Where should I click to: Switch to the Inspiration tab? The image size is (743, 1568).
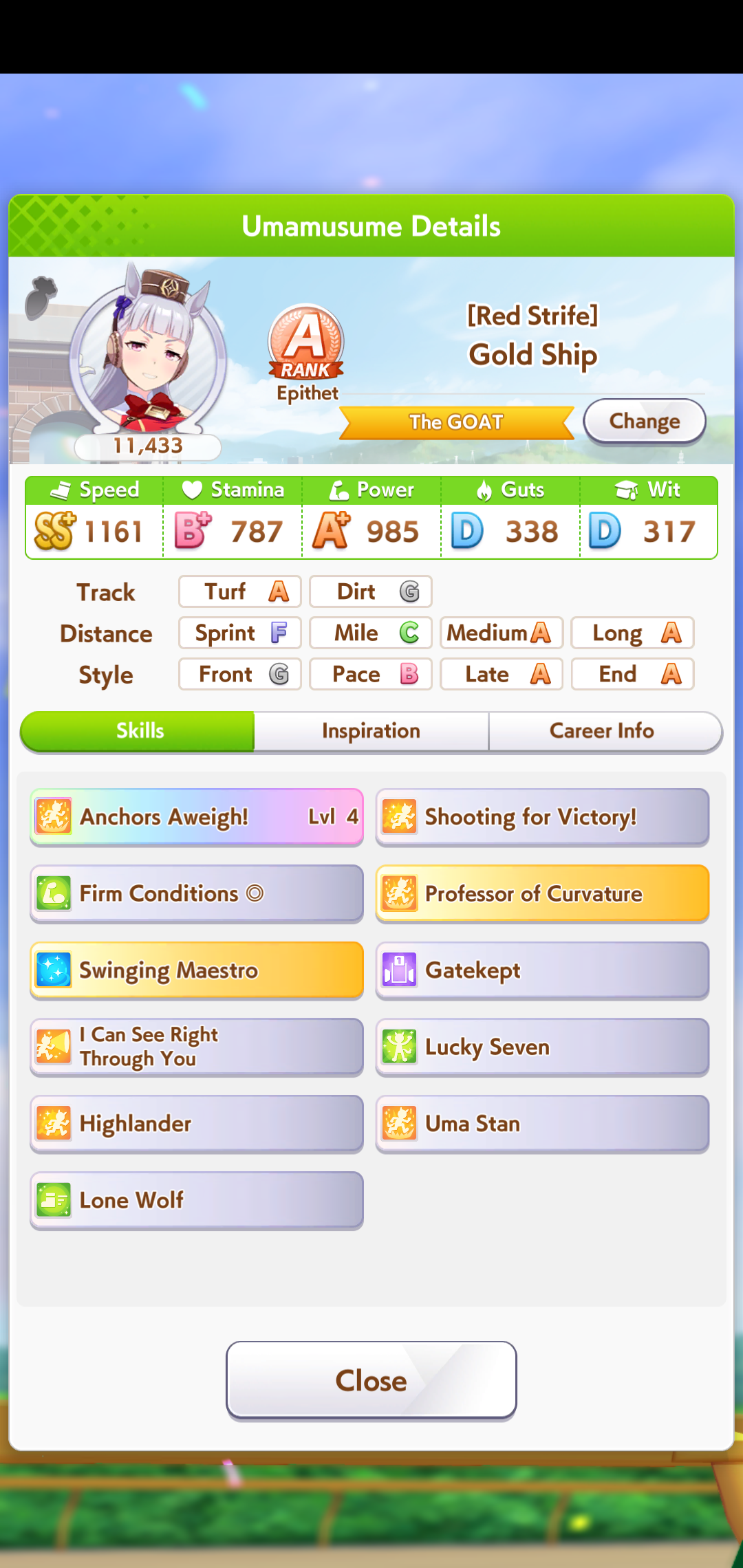point(371,731)
